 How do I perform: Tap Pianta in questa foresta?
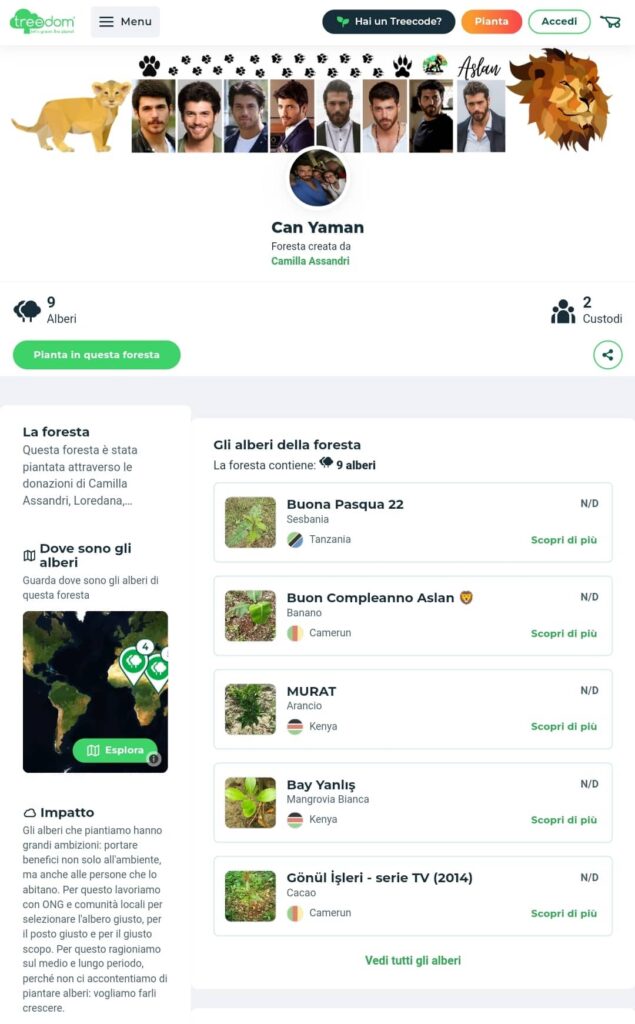click(x=96, y=354)
